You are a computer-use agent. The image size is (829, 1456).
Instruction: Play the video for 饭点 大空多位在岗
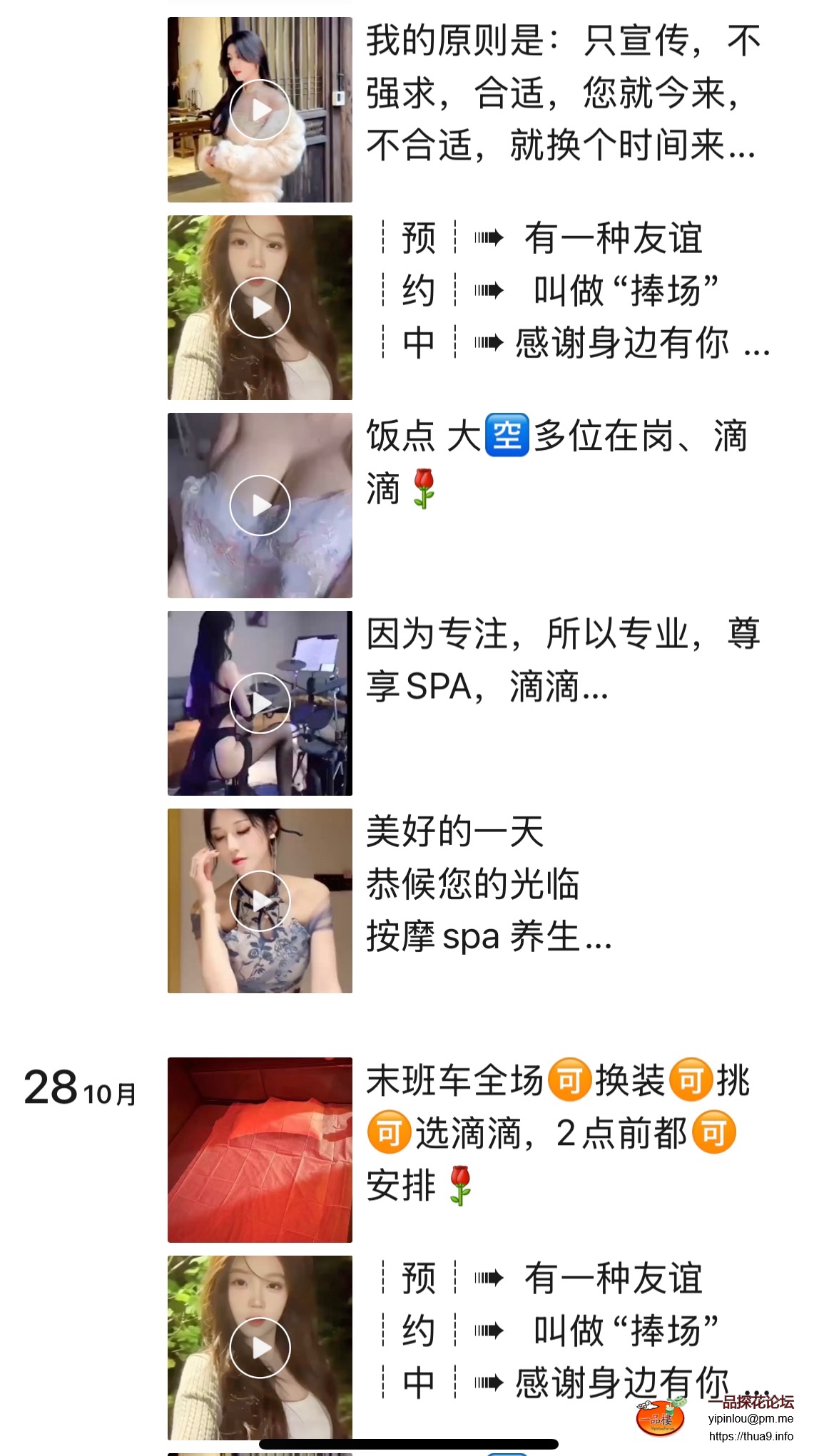[260, 506]
